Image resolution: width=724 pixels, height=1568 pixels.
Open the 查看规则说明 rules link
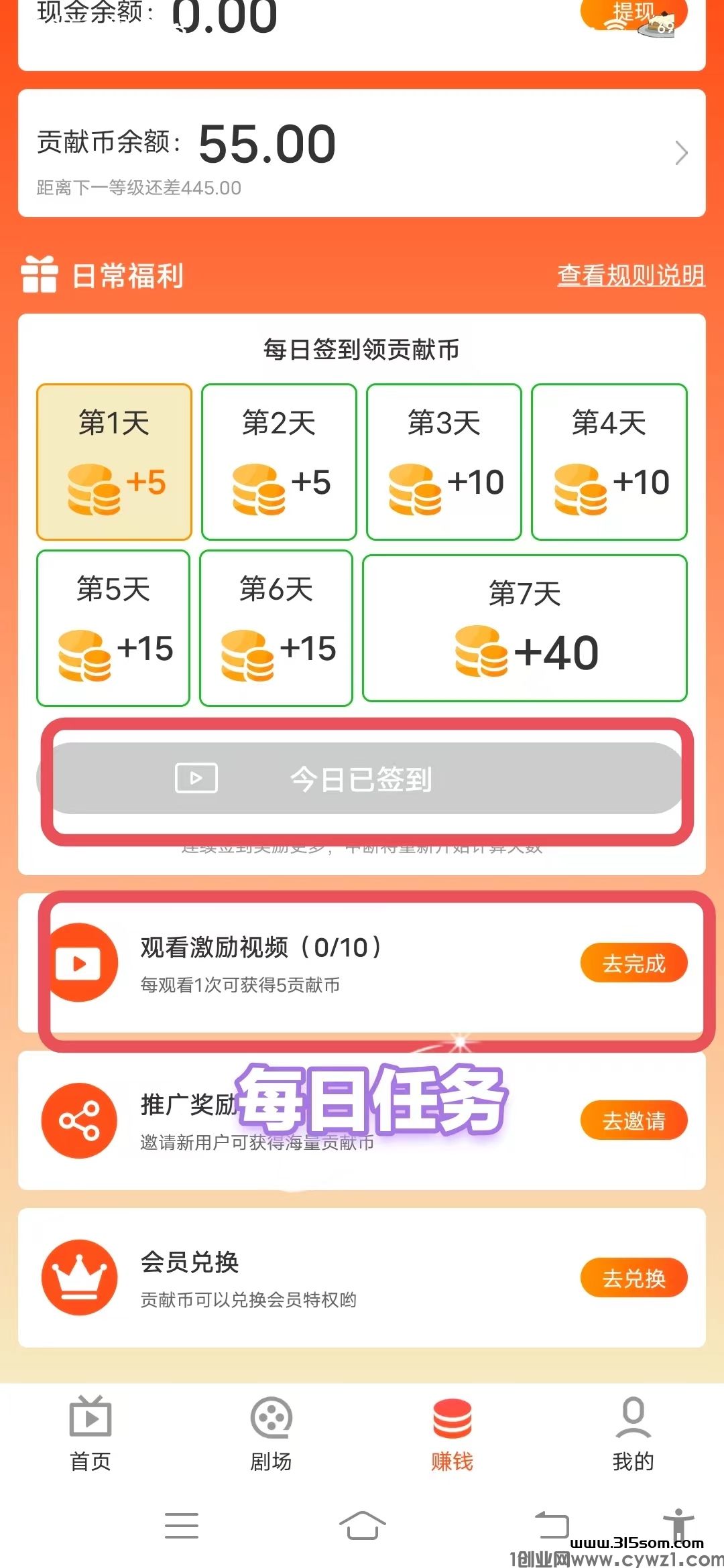click(631, 275)
